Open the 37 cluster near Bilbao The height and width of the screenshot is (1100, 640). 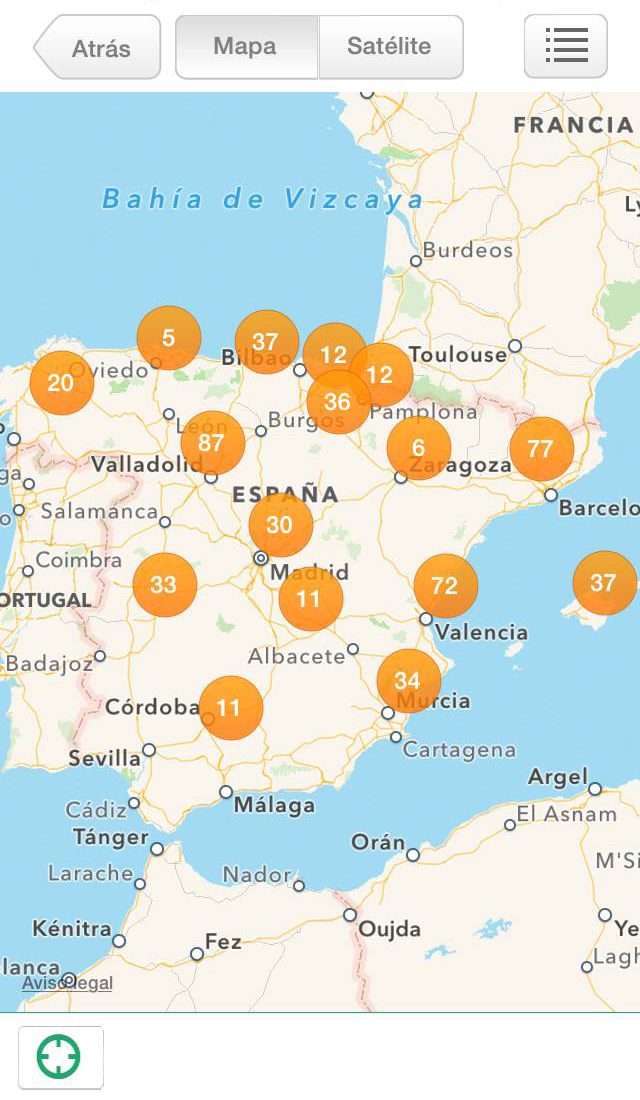[267, 342]
